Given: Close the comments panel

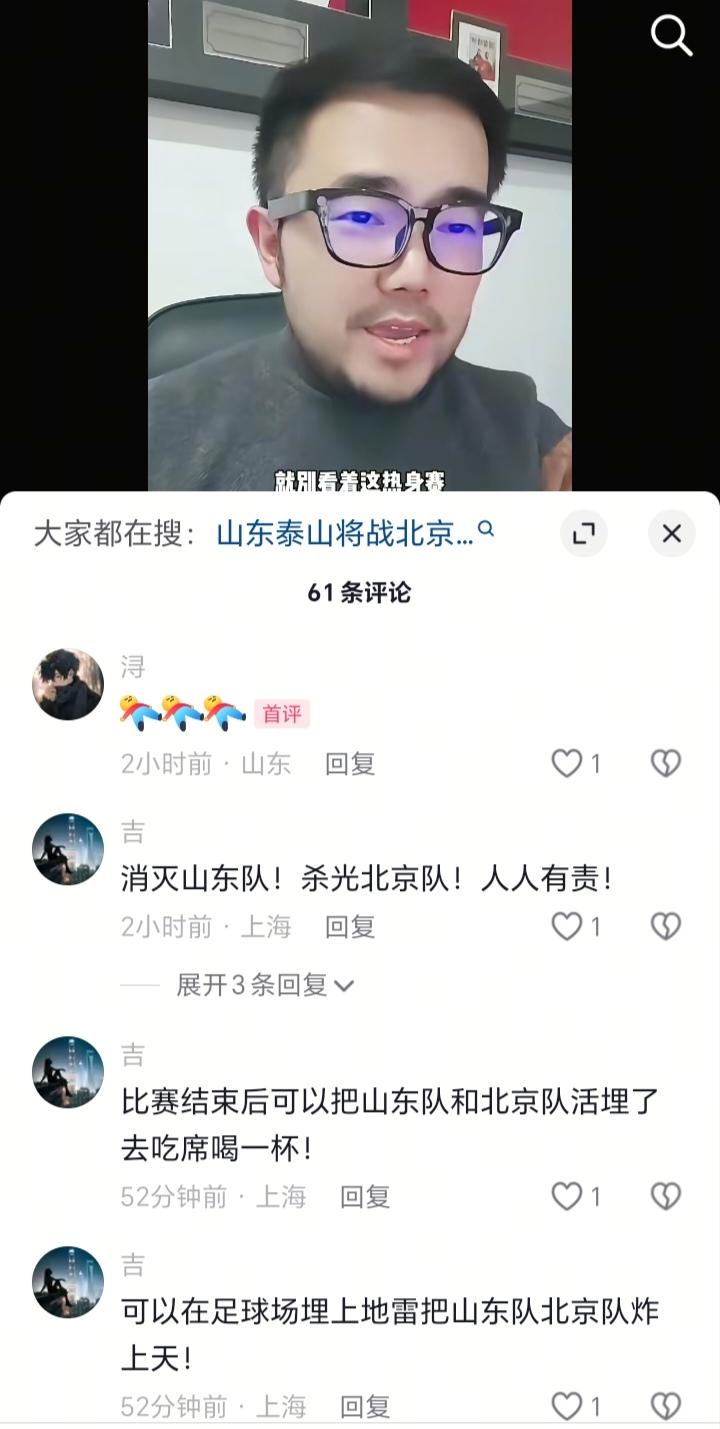Looking at the screenshot, I should coord(670,534).
